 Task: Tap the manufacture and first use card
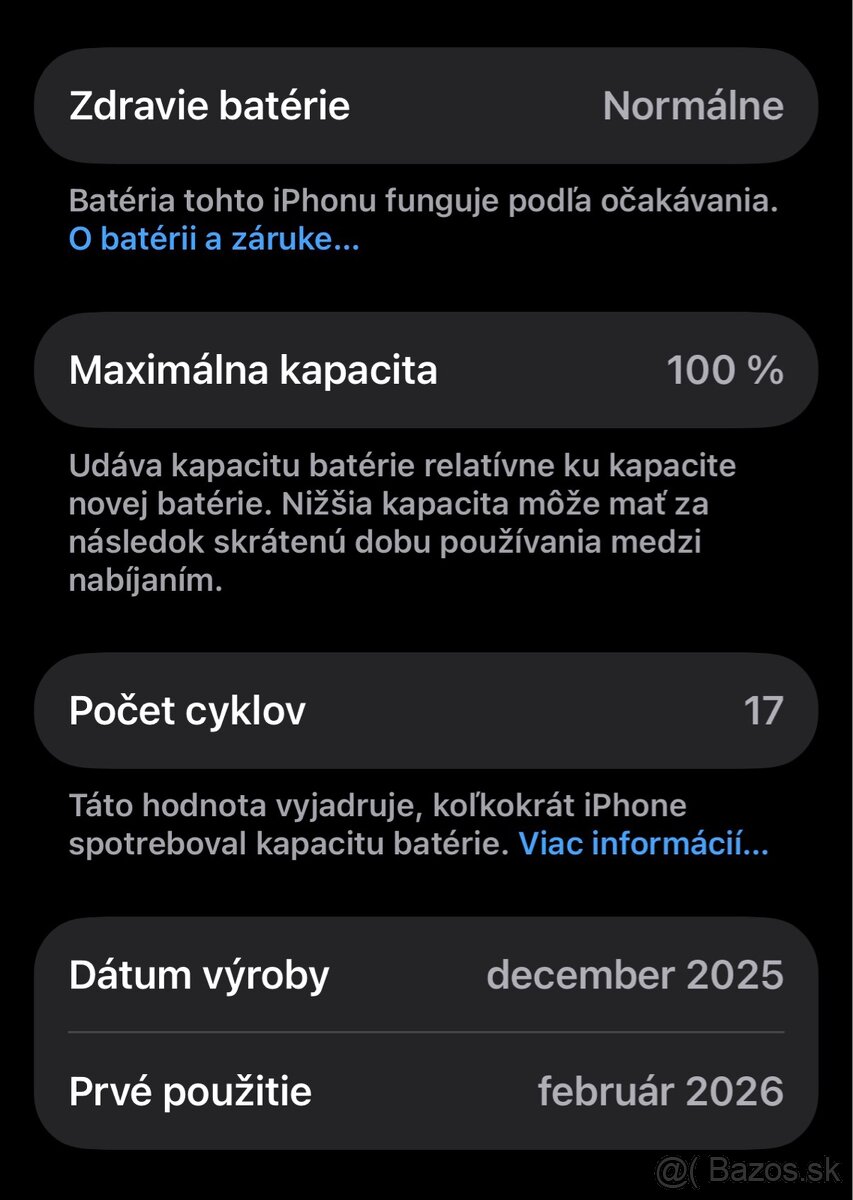tap(426, 1030)
